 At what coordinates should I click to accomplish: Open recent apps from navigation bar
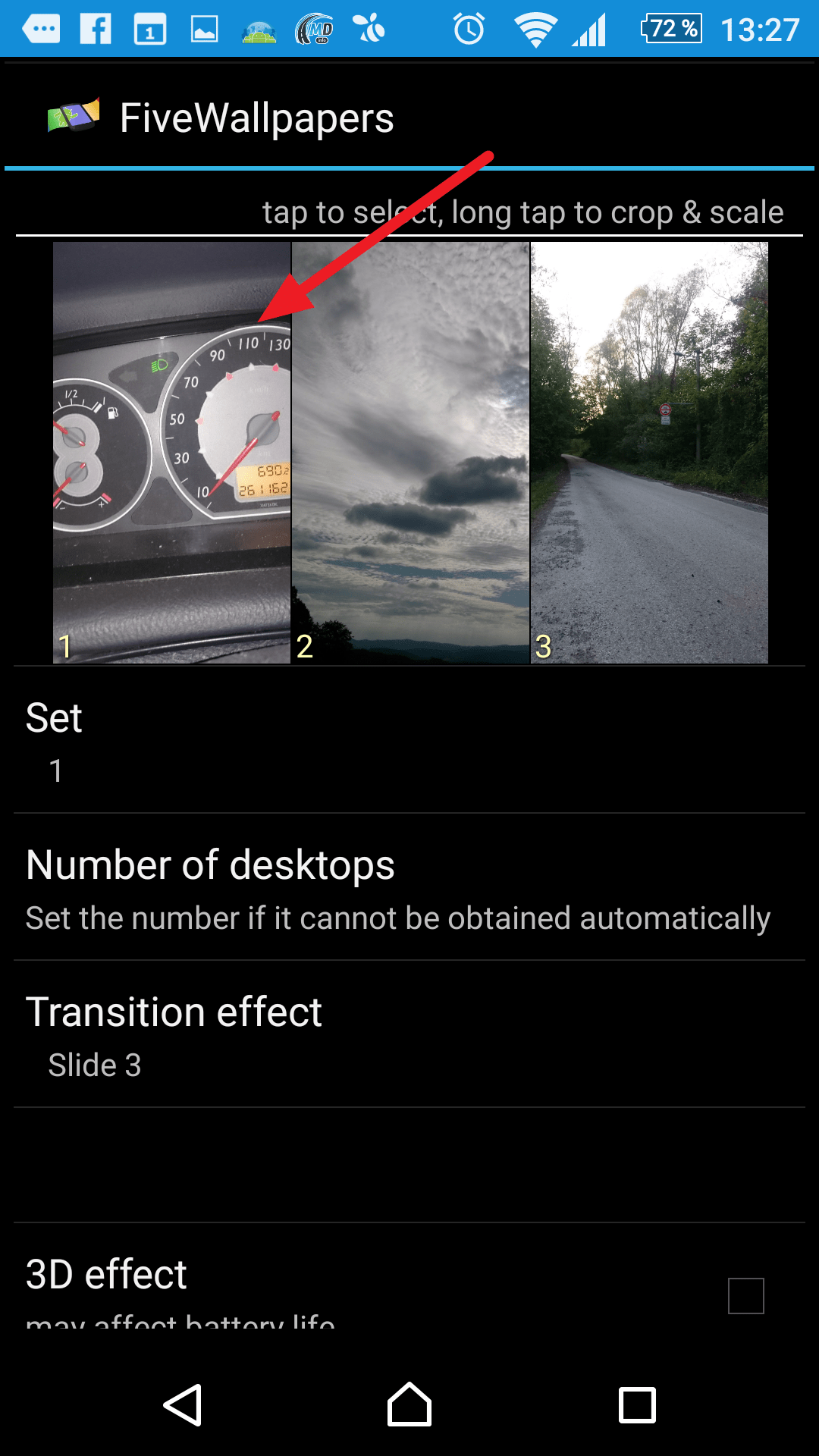[637, 1404]
